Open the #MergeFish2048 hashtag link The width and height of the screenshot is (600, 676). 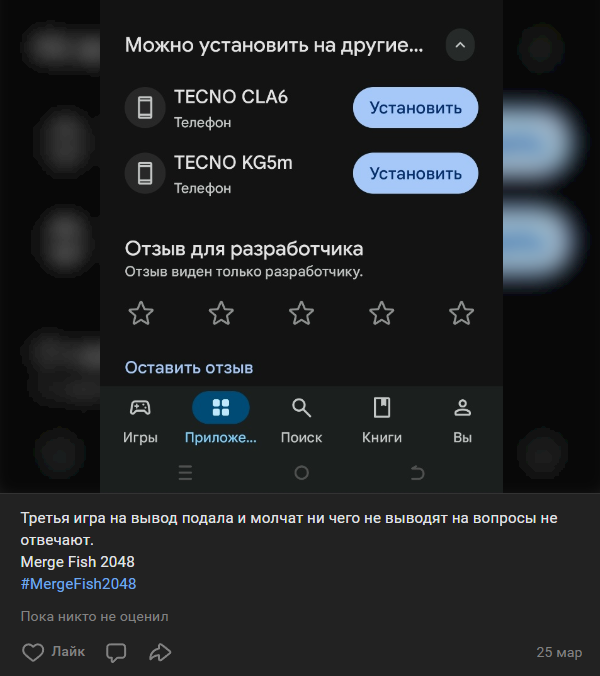click(x=78, y=583)
